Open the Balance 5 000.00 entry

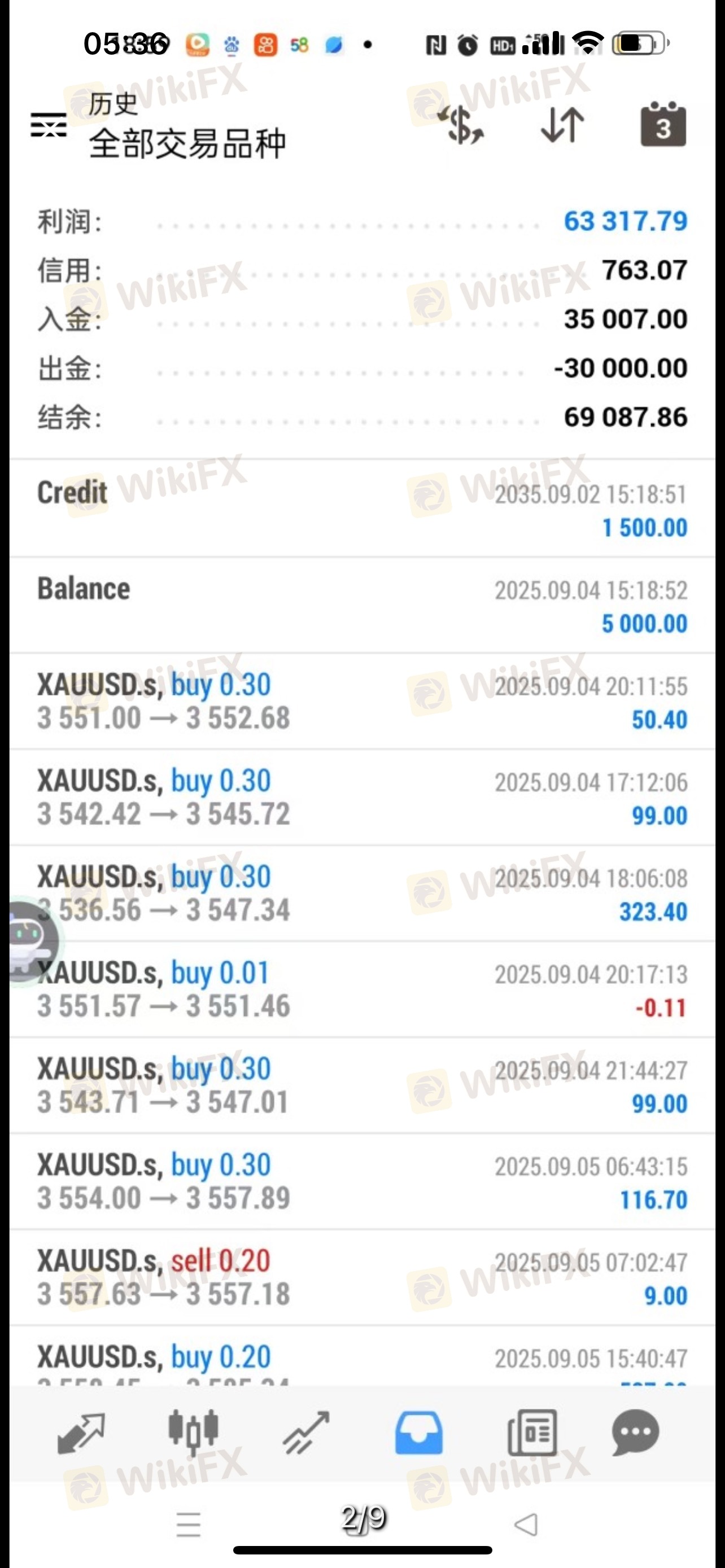(x=362, y=605)
